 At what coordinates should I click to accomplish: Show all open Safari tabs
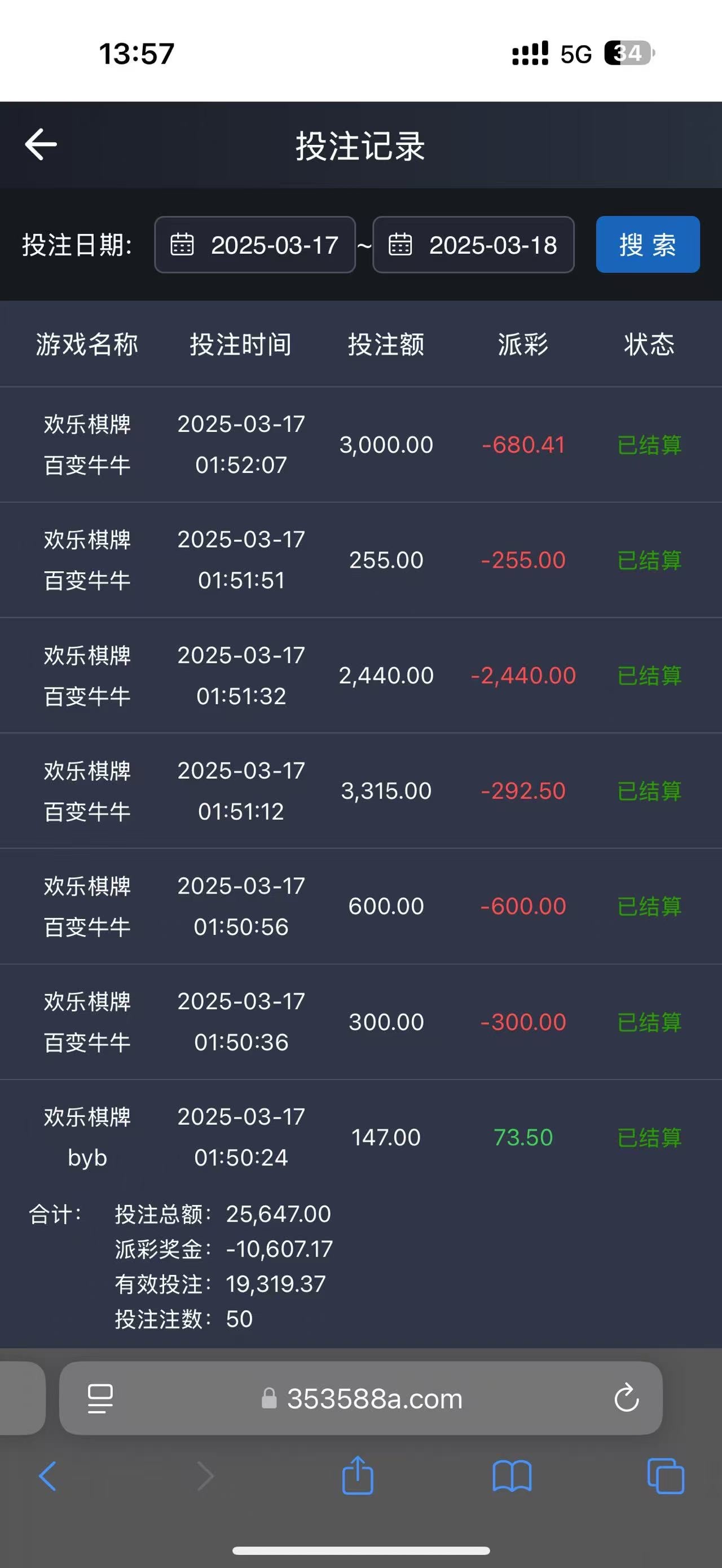click(666, 1476)
